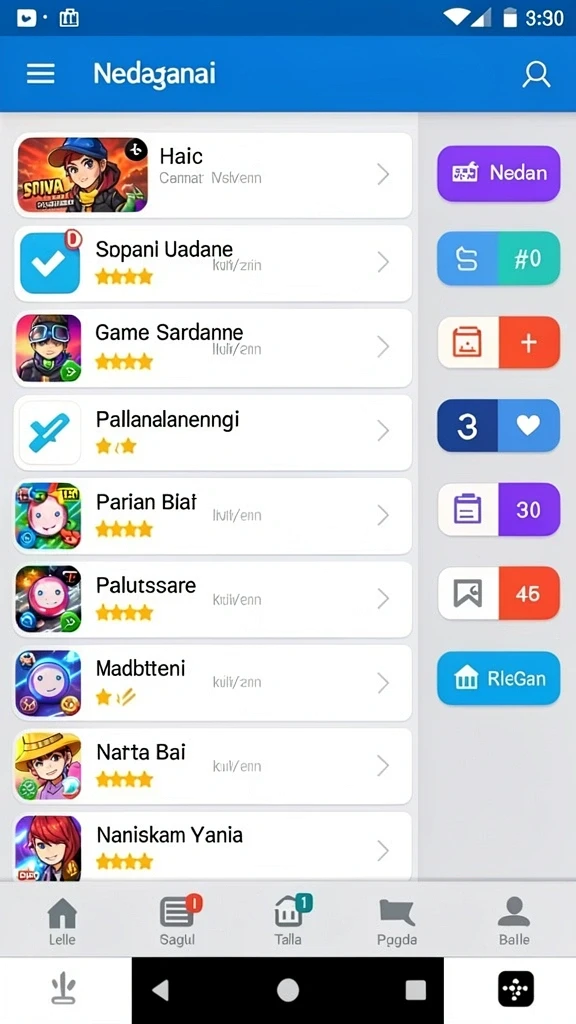Open the Haic featured app card
This screenshot has width=576, height=1024.
pos(213,175)
